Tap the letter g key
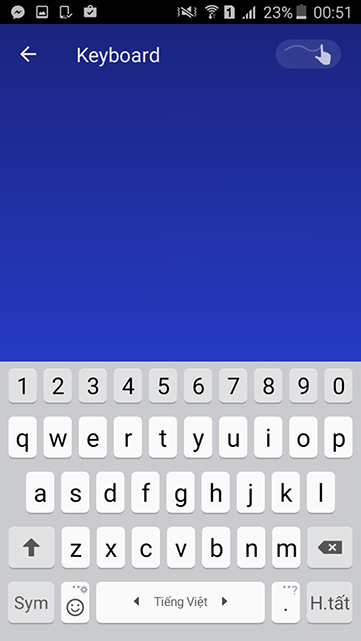The height and width of the screenshot is (641, 361). [180, 492]
